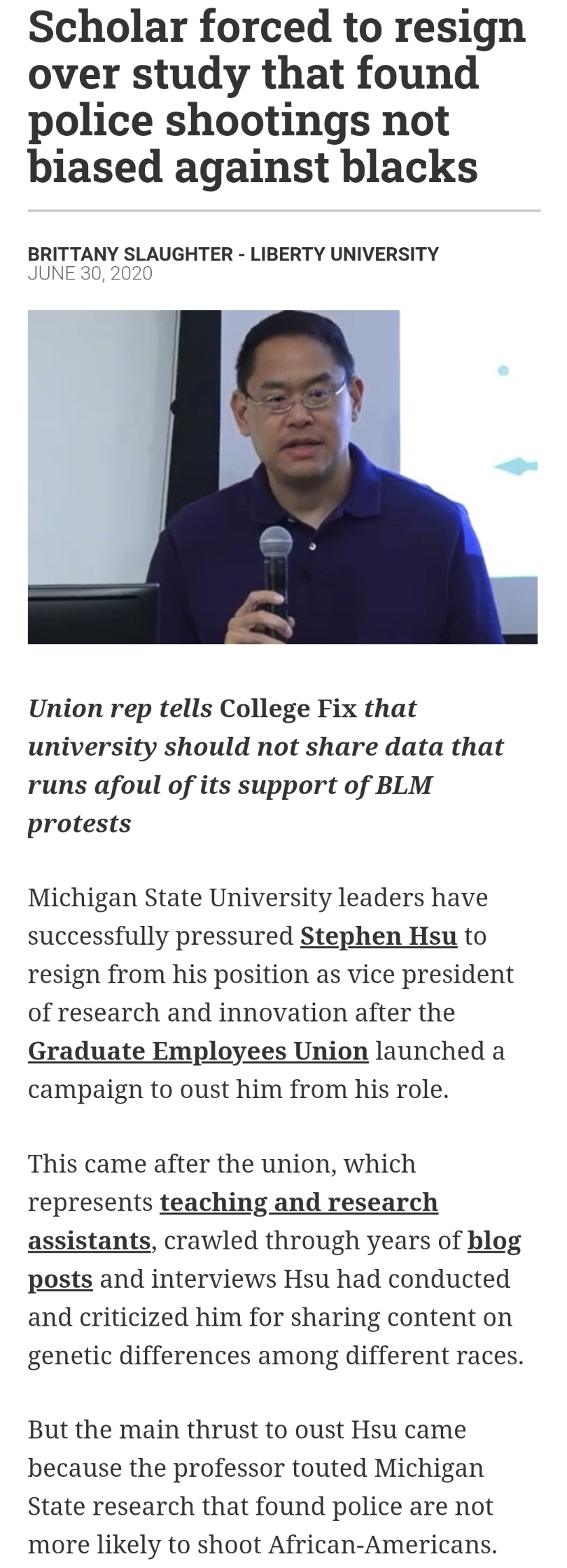The height and width of the screenshot is (1568, 567).
Task: Open the Stephen Hsu link
Action: (x=378, y=936)
